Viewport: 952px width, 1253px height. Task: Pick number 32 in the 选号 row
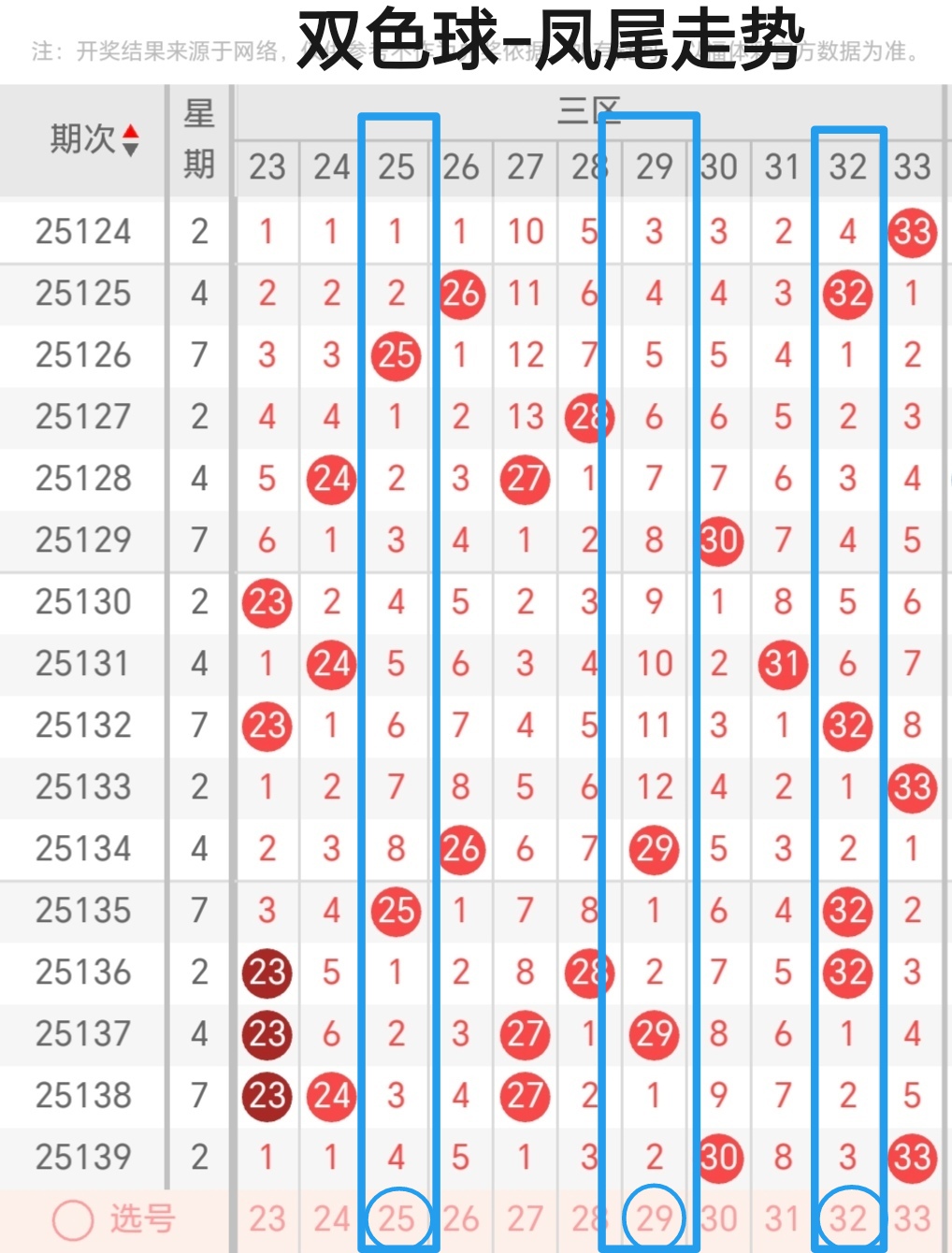tap(848, 1218)
